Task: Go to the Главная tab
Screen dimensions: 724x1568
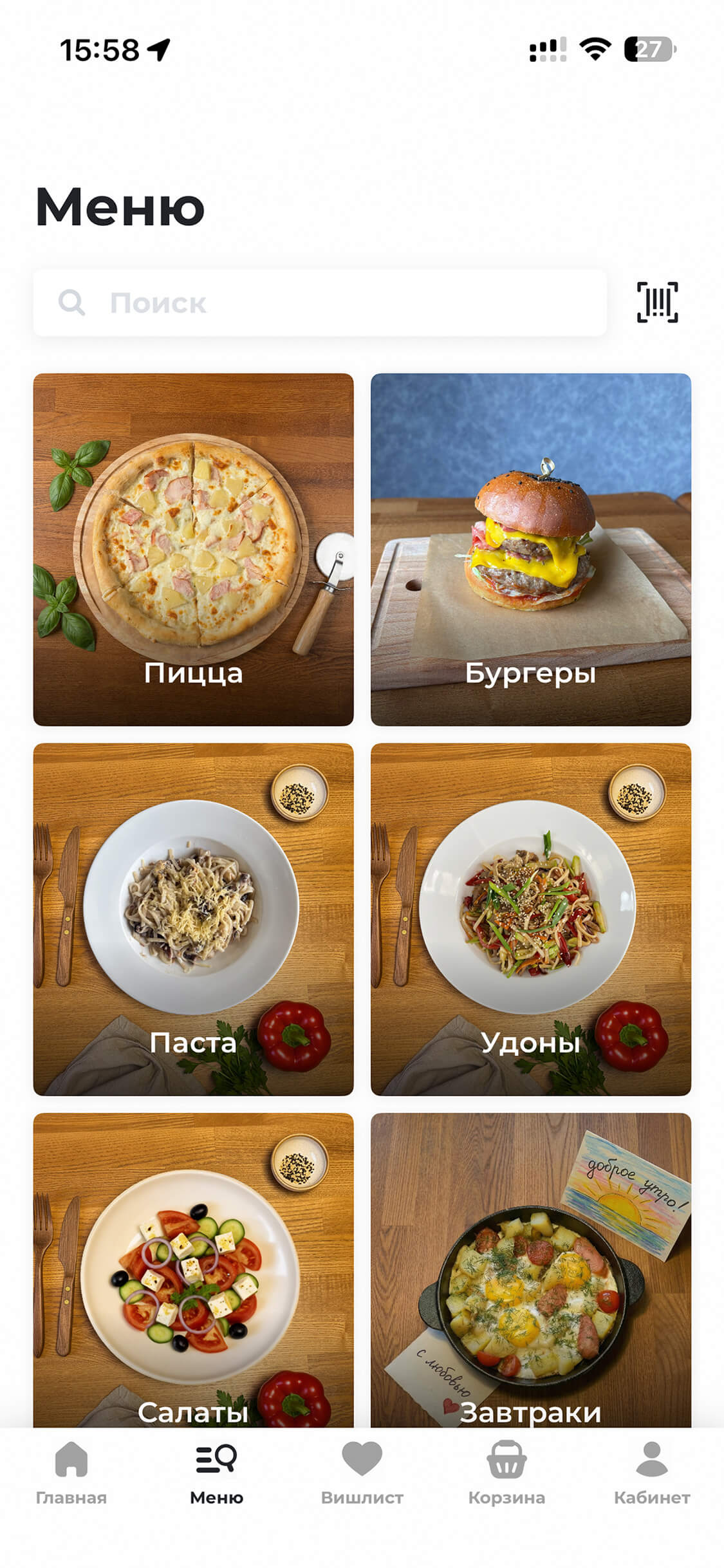Action: coord(71,1473)
